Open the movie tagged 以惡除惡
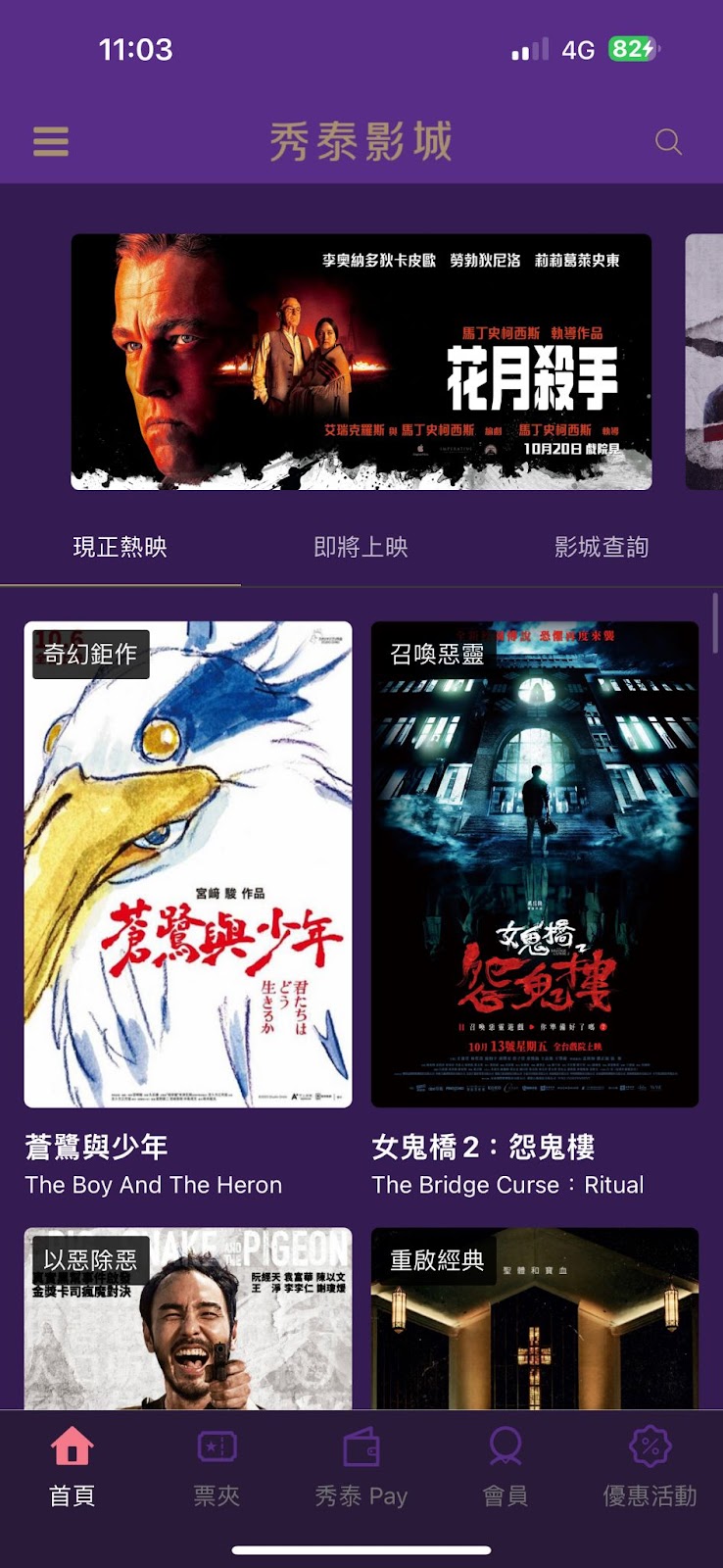Viewport: 723px width, 1568px height. pos(188,1318)
